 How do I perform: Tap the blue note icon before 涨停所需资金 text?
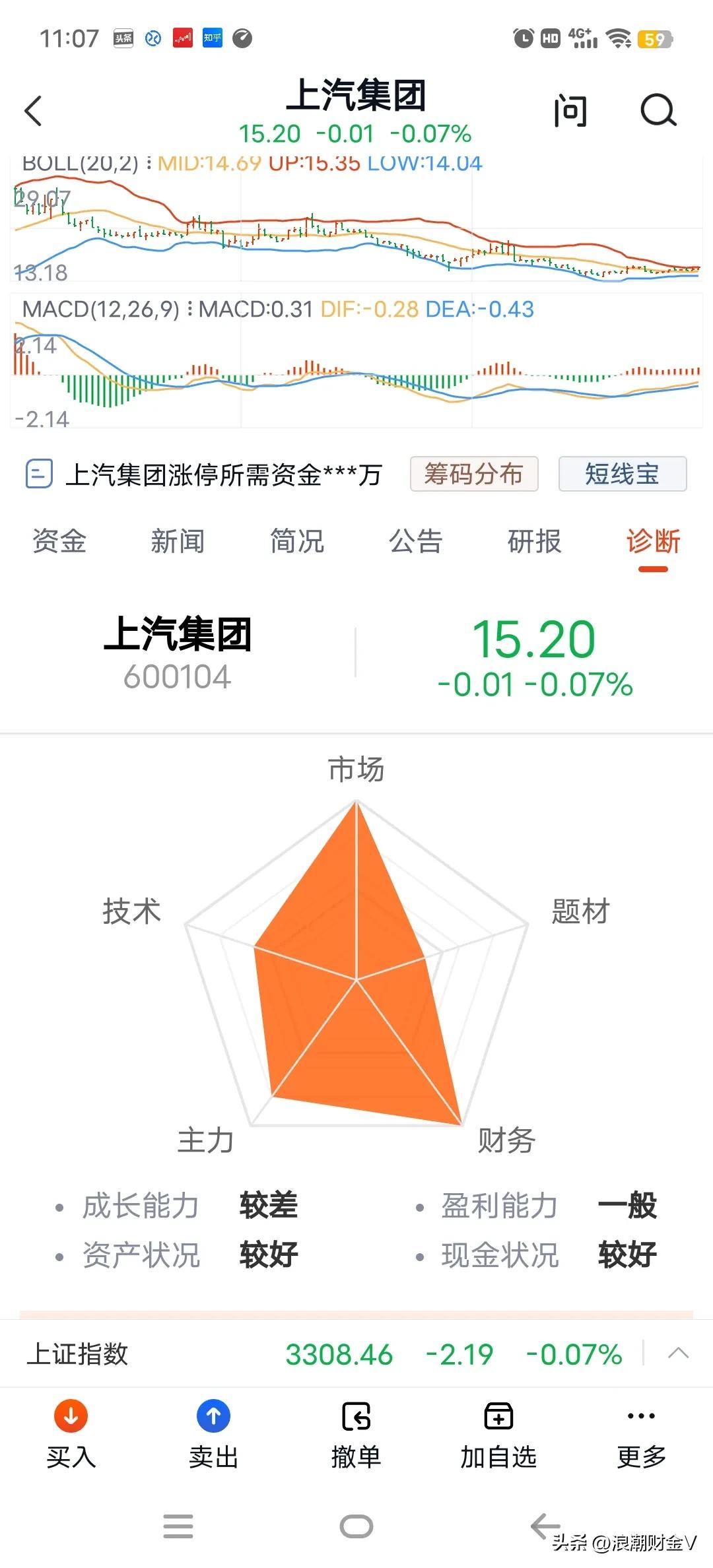click(40, 474)
